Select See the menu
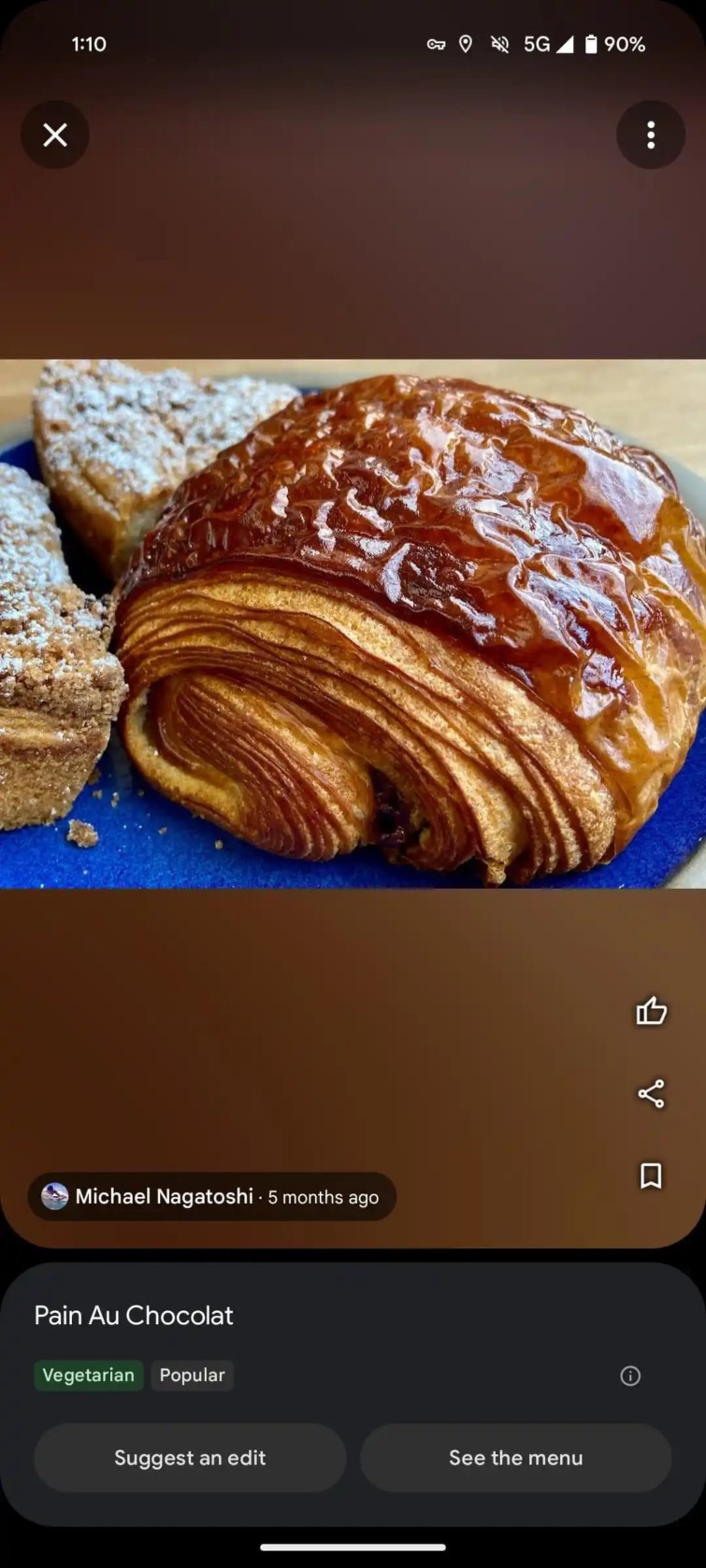This screenshot has height=1568, width=706. 515,1458
